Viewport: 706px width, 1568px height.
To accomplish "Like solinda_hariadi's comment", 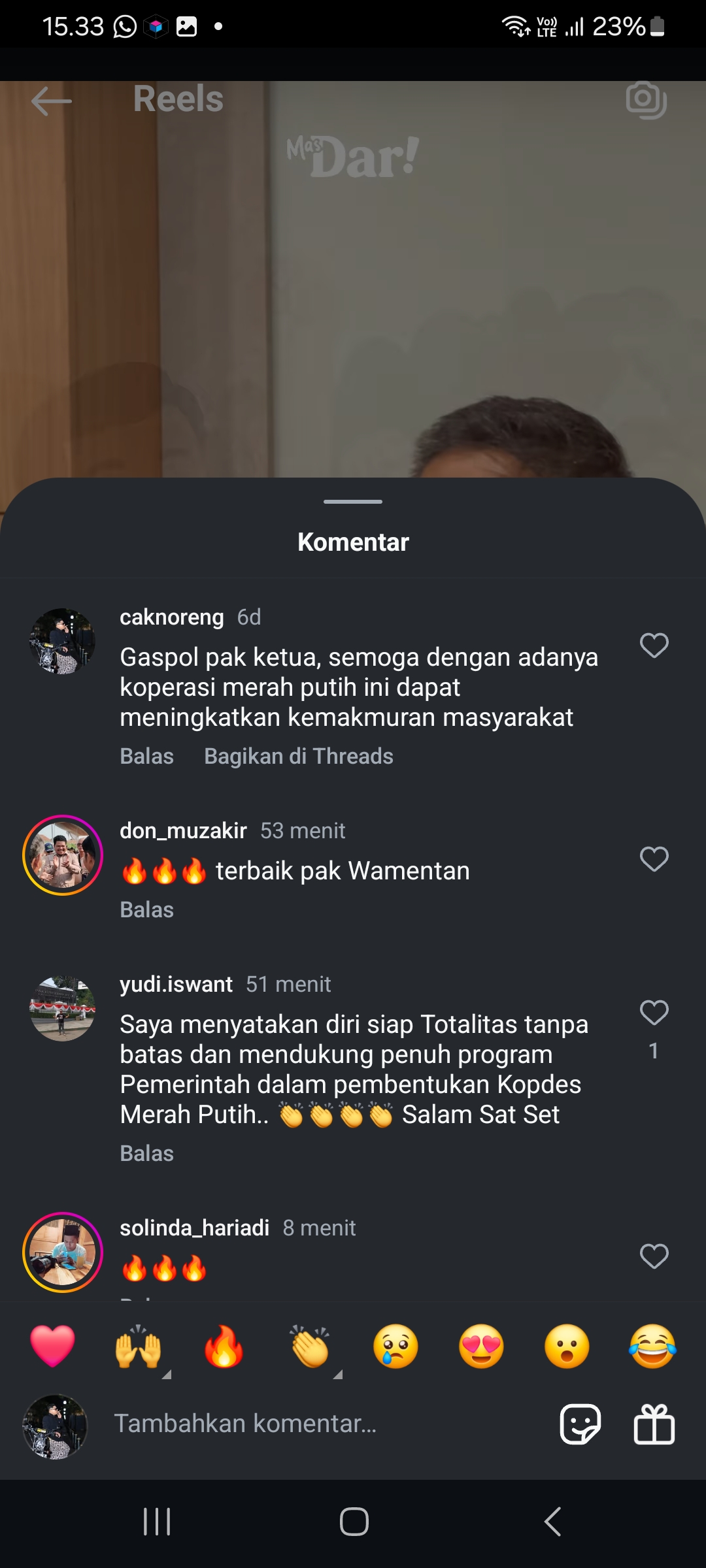I will tap(654, 1256).
